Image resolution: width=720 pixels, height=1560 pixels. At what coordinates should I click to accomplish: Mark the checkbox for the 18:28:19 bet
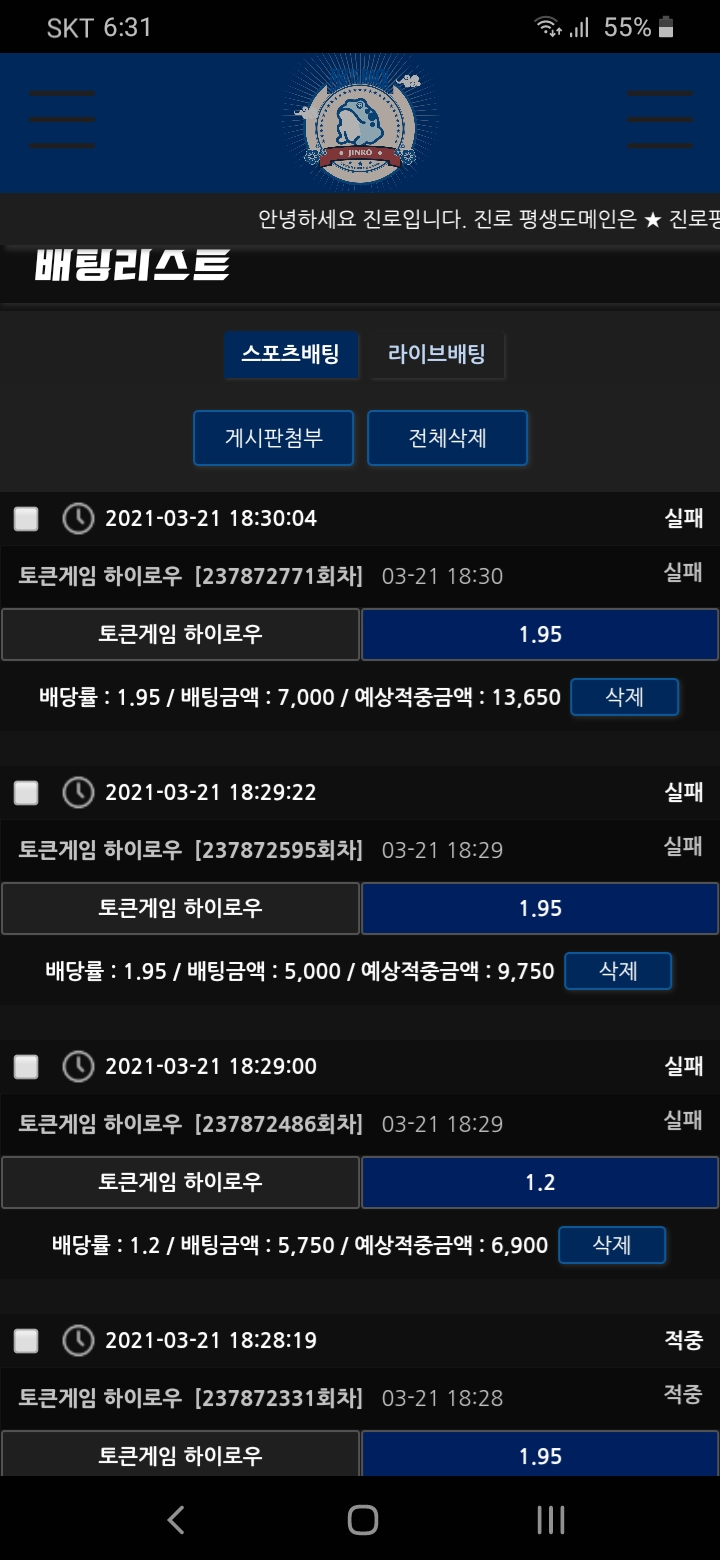pos(26,1340)
